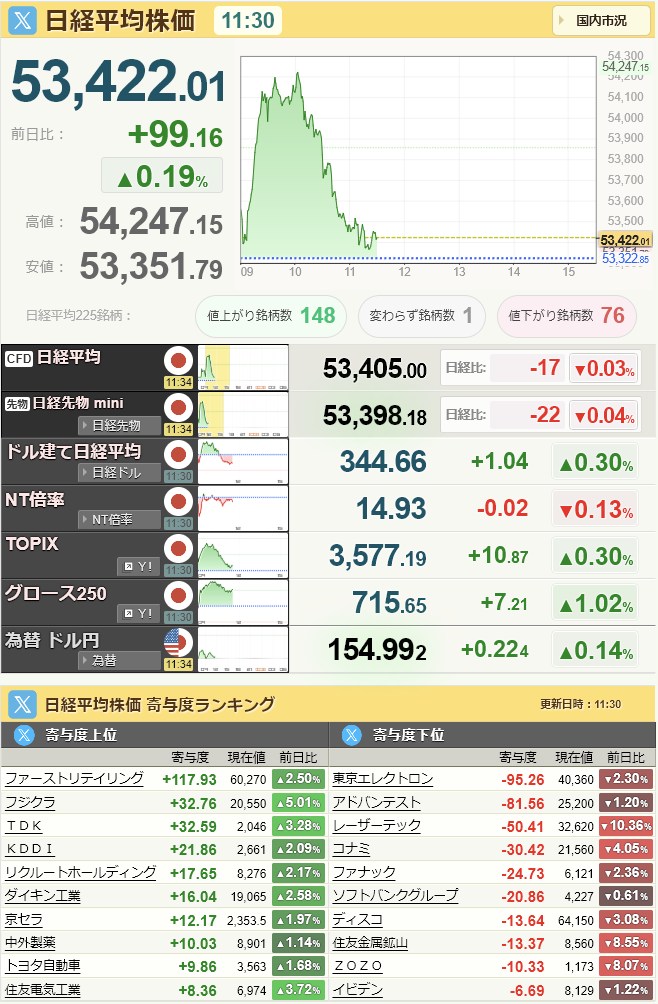Tap the 日経ドル button

tap(119, 472)
